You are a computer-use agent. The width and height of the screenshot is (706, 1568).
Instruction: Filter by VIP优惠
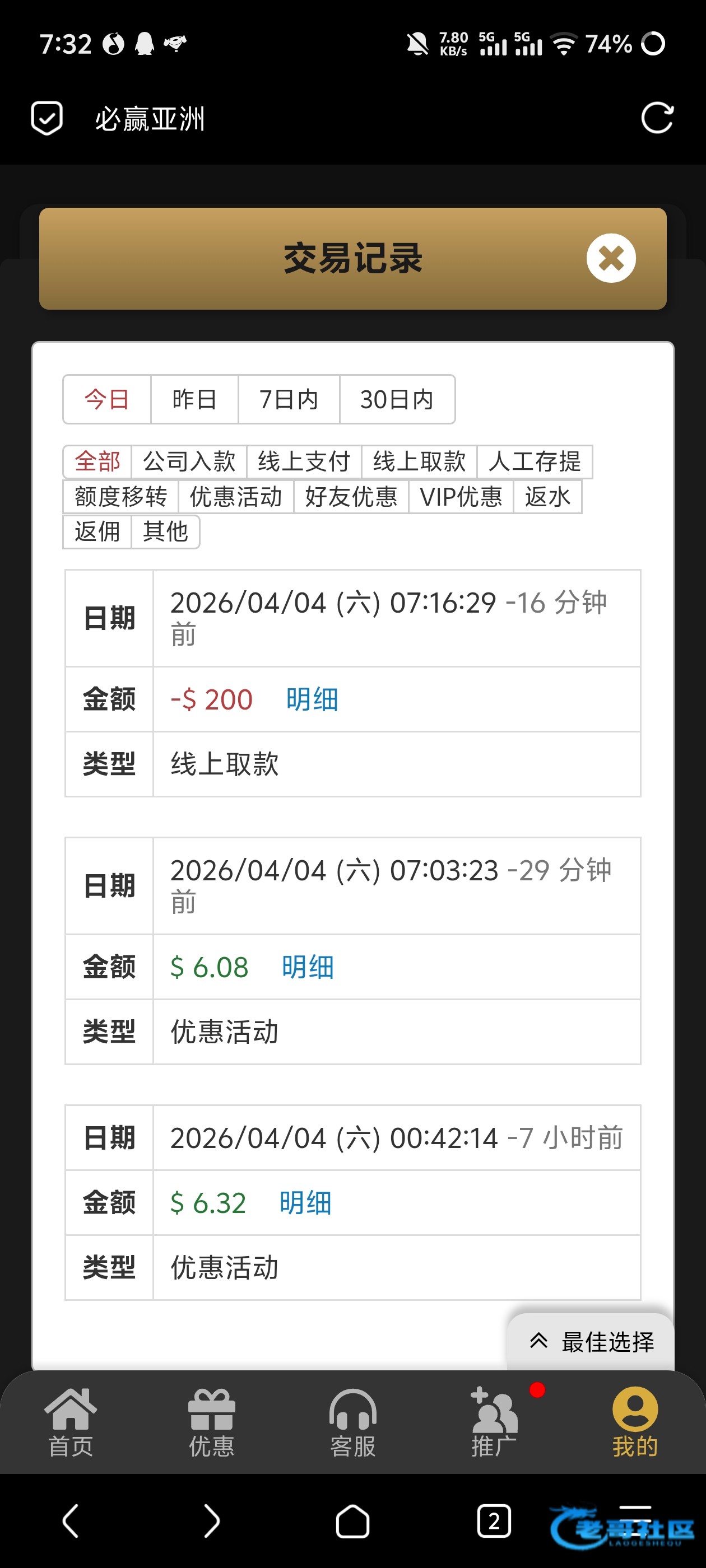461,497
